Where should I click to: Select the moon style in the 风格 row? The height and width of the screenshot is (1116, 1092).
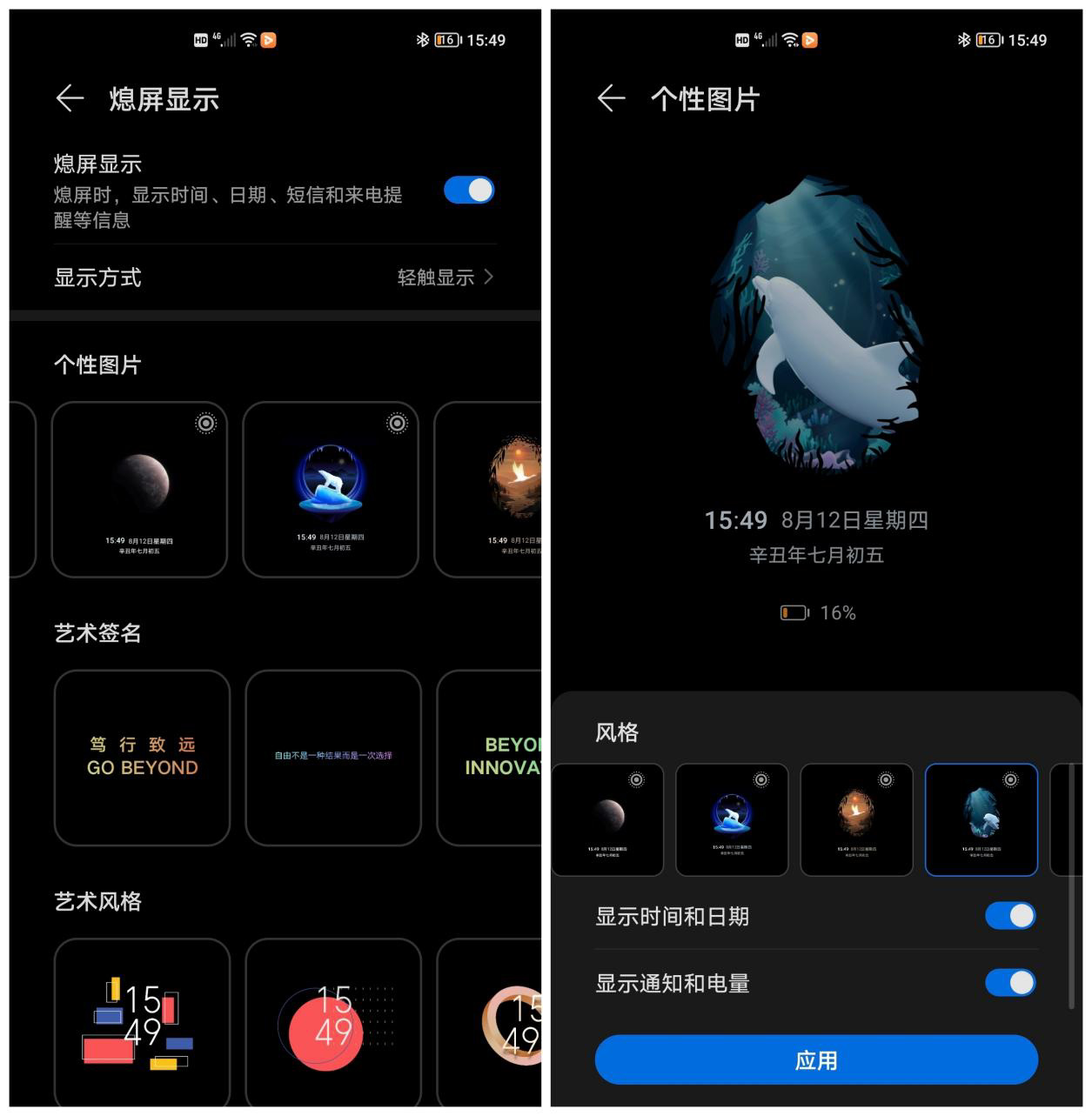pyautogui.click(x=607, y=819)
